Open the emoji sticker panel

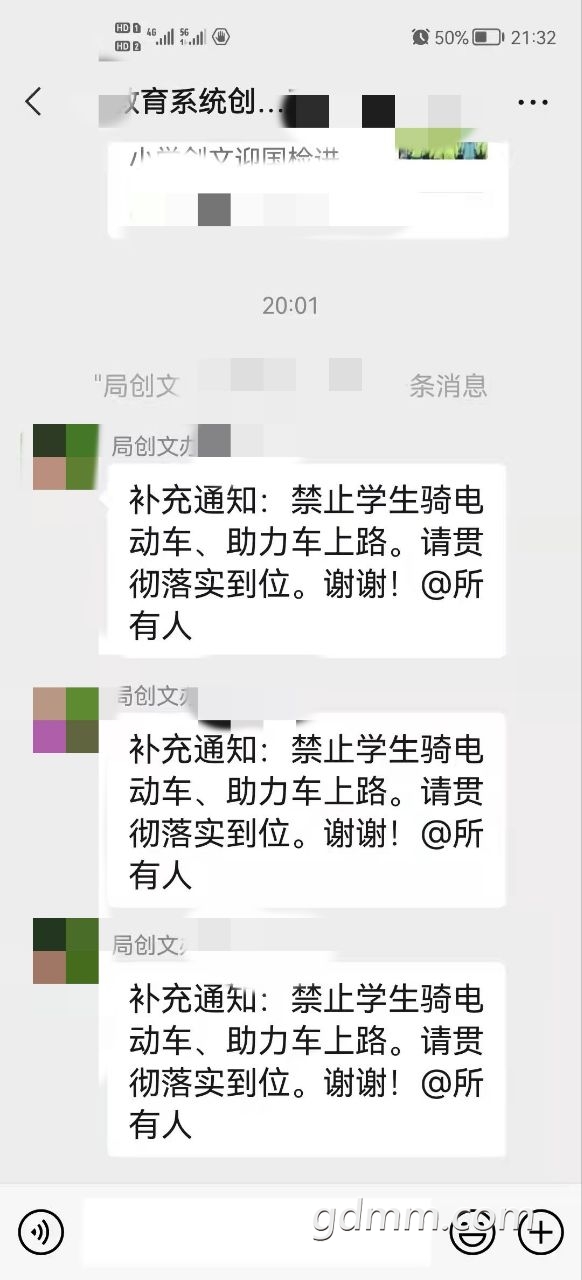[472, 1231]
